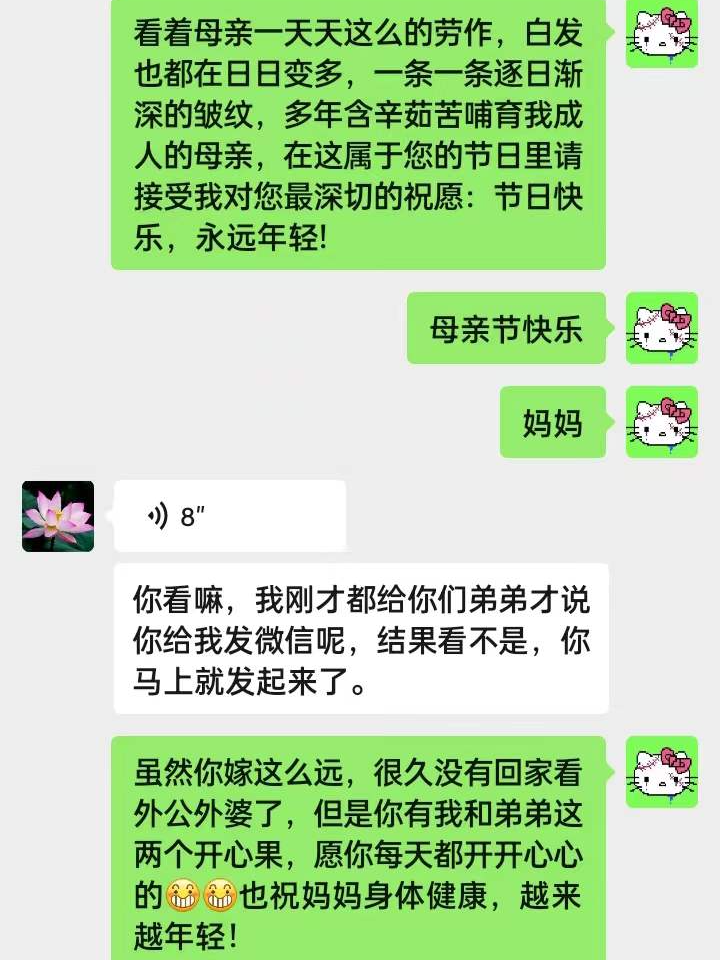Open Hello Kitty avatar beside "虽然你嫁这么远" message
The height and width of the screenshot is (960, 720).
coord(661,772)
